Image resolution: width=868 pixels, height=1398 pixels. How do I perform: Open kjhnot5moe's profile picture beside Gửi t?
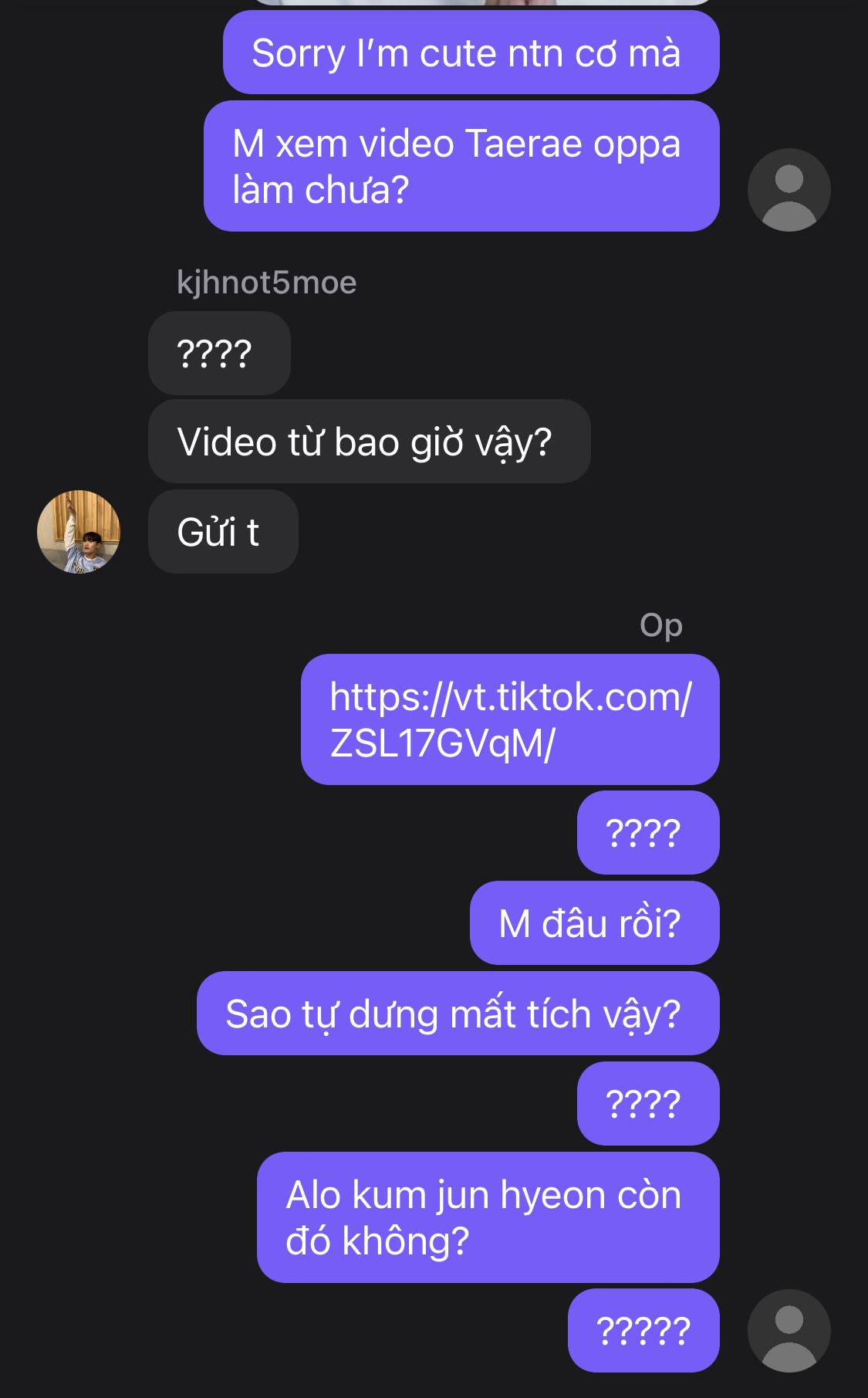click(x=79, y=532)
